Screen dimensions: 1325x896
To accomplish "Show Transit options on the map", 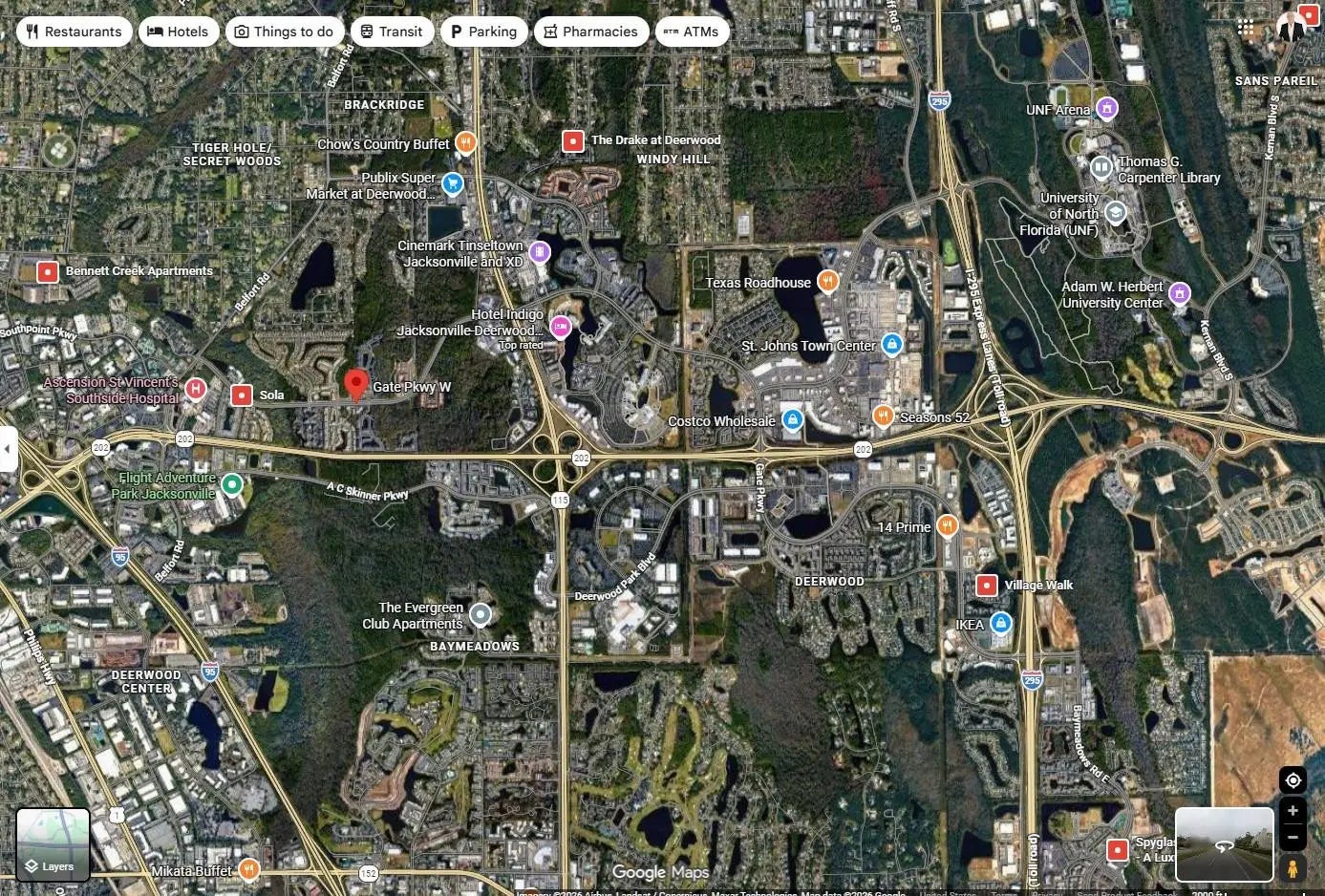I will pos(392,32).
